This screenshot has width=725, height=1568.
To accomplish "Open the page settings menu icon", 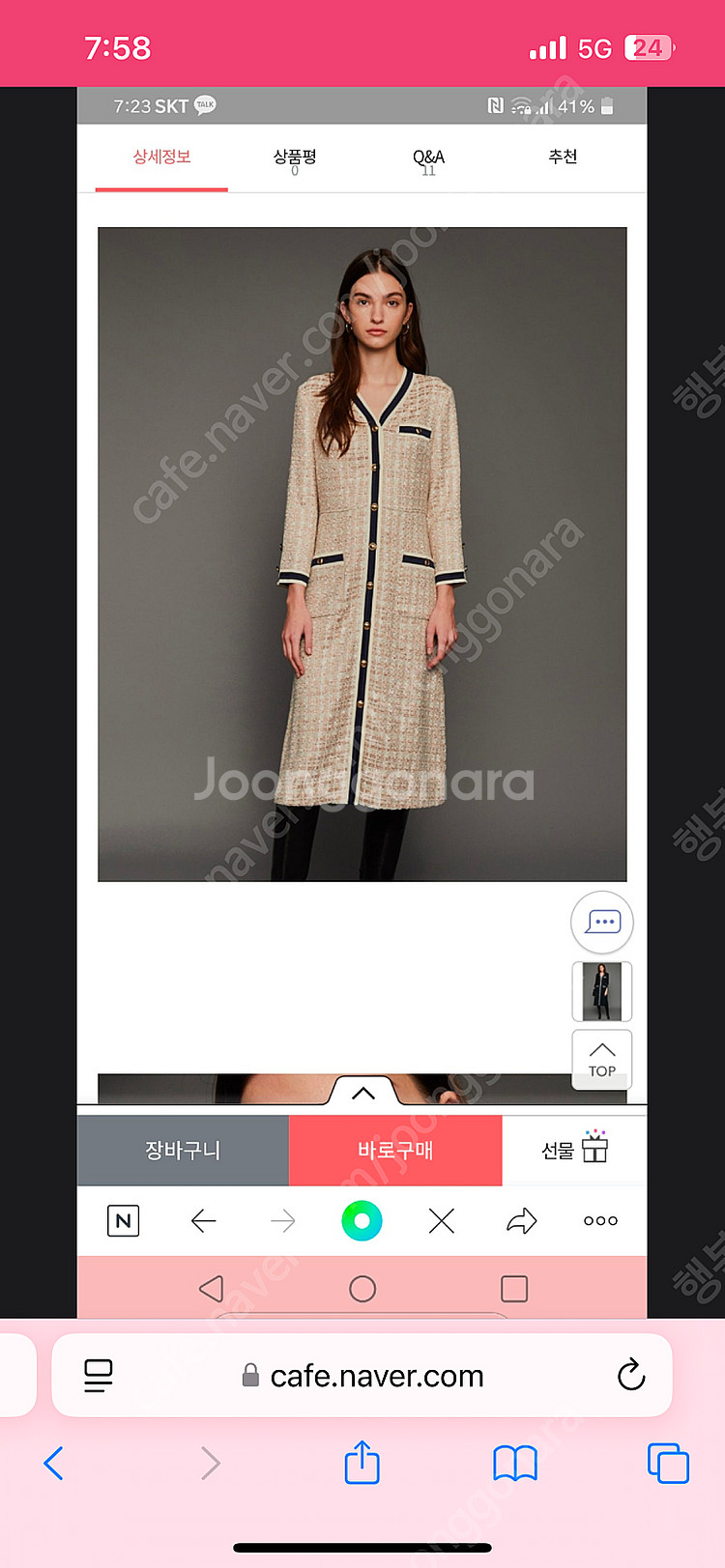I will [99, 1376].
